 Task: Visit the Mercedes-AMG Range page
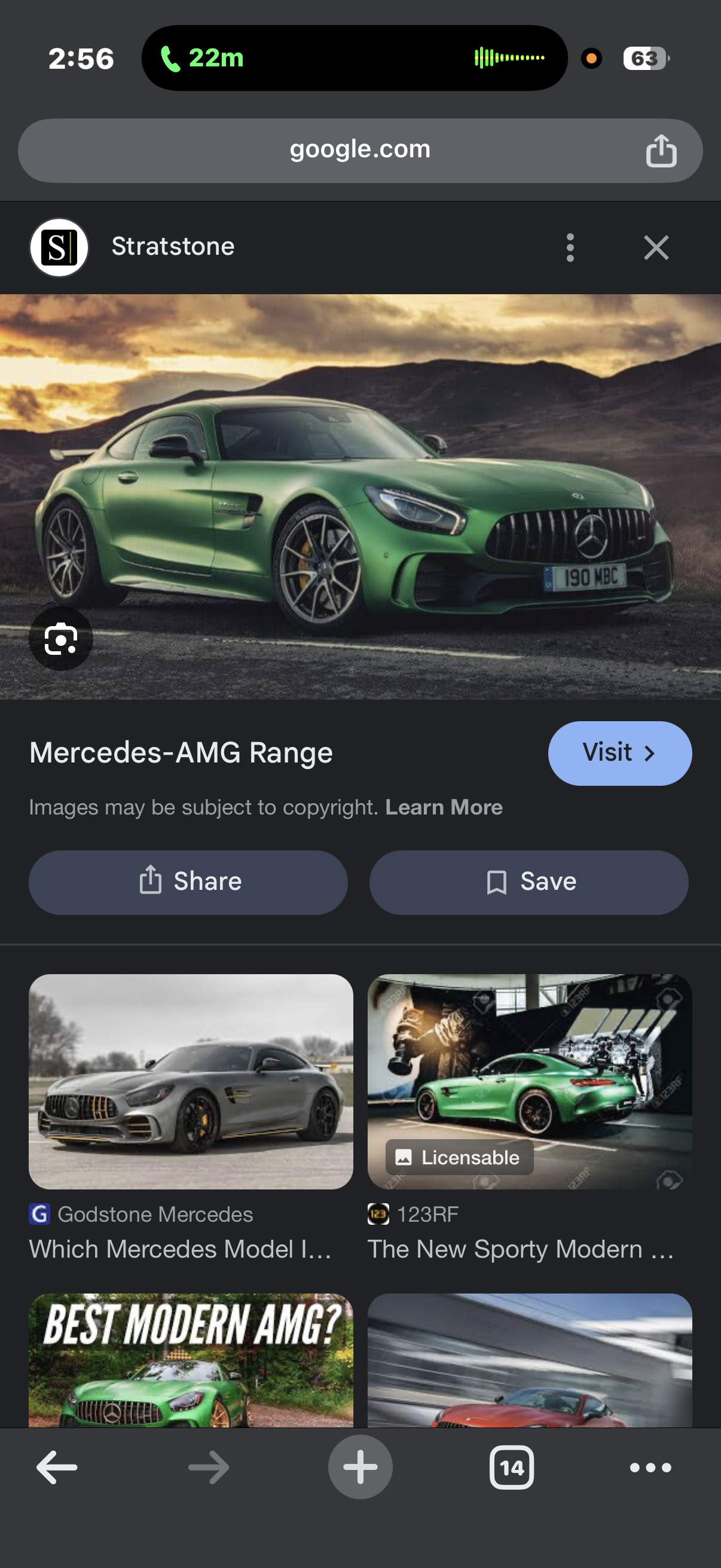[x=619, y=753]
